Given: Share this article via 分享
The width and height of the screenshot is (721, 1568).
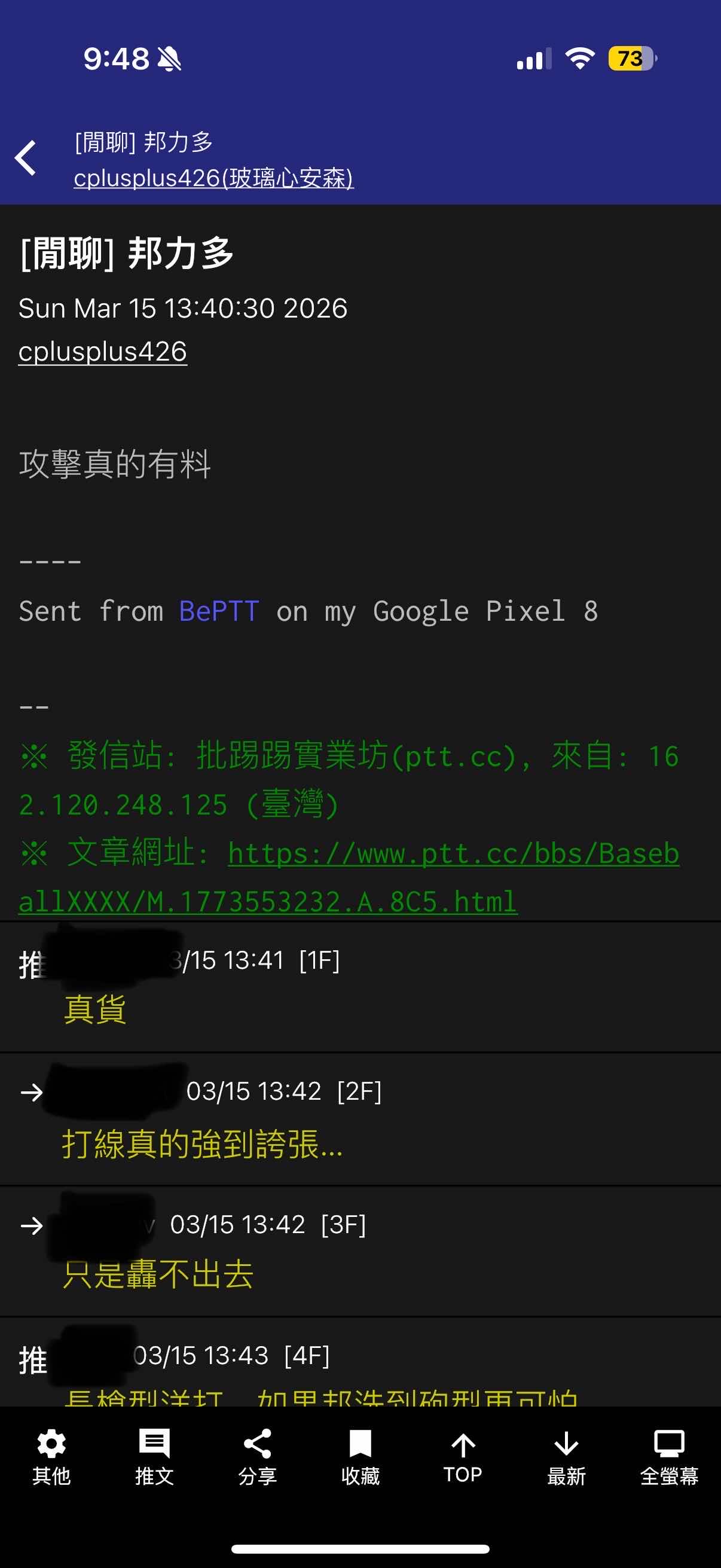Looking at the screenshot, I should coord(257,1456).
